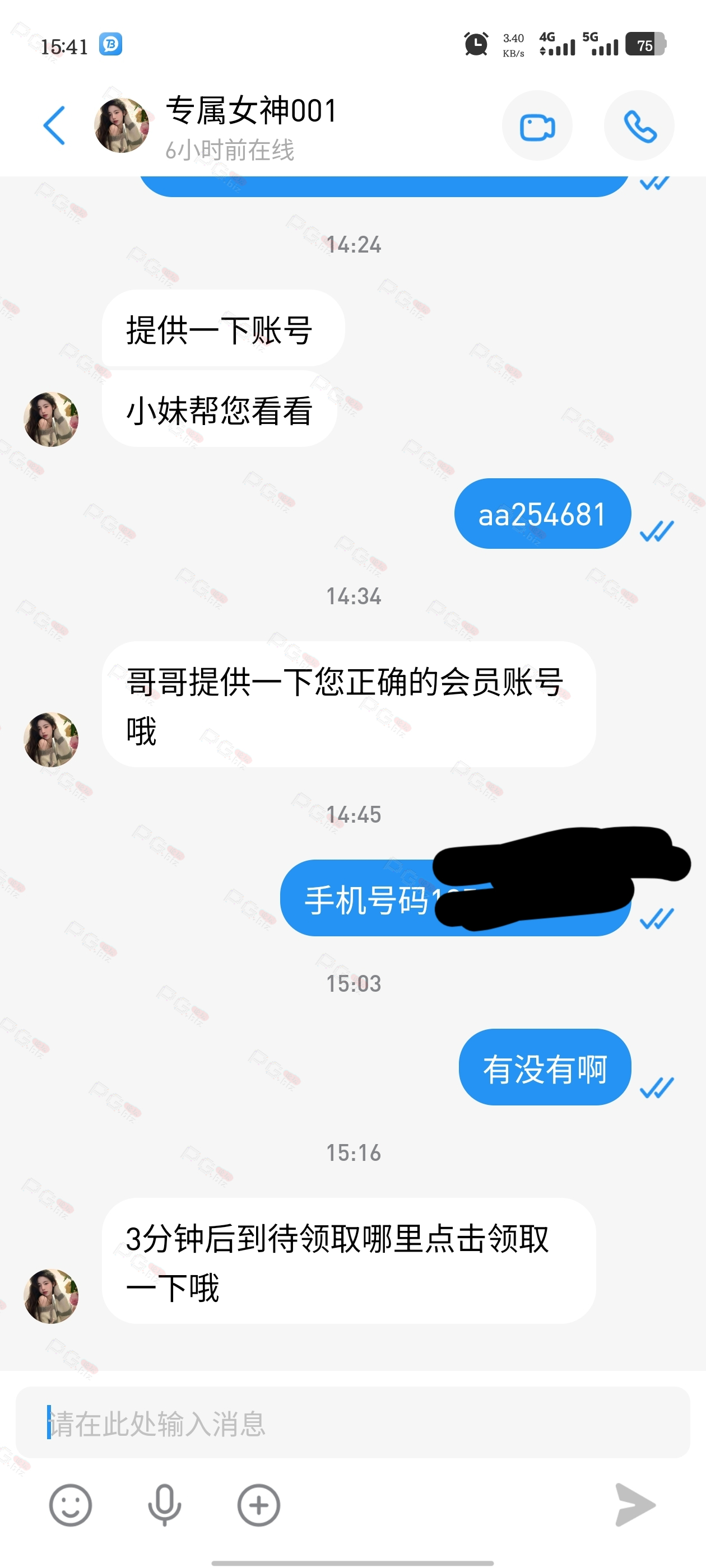Focus the 请在此处输入消息 message field
This screenshot has height=1568, width=706.
pos(352,1422)
